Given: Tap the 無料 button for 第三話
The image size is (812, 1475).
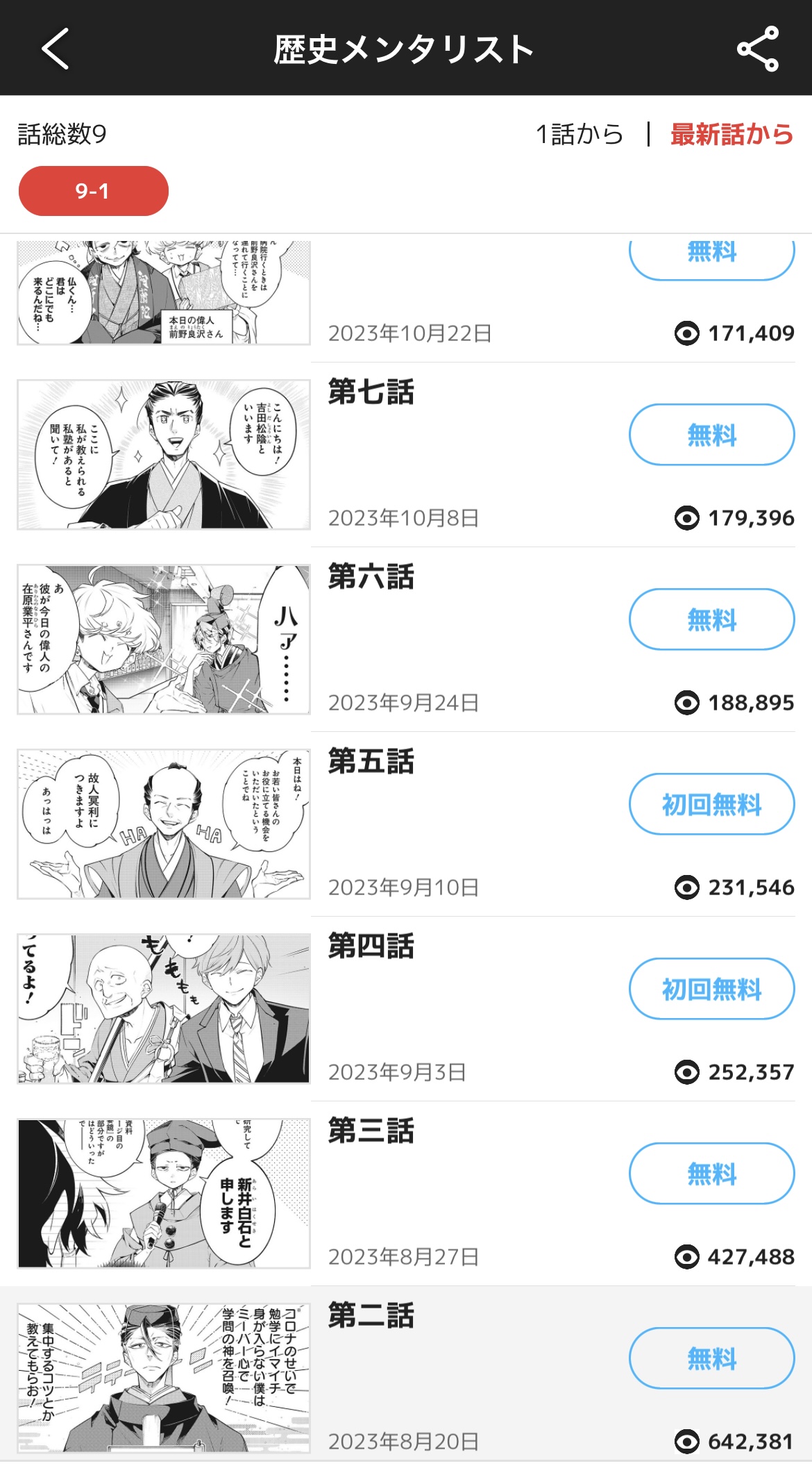Looking at the screenshot, I should [x=712, y=1174].
